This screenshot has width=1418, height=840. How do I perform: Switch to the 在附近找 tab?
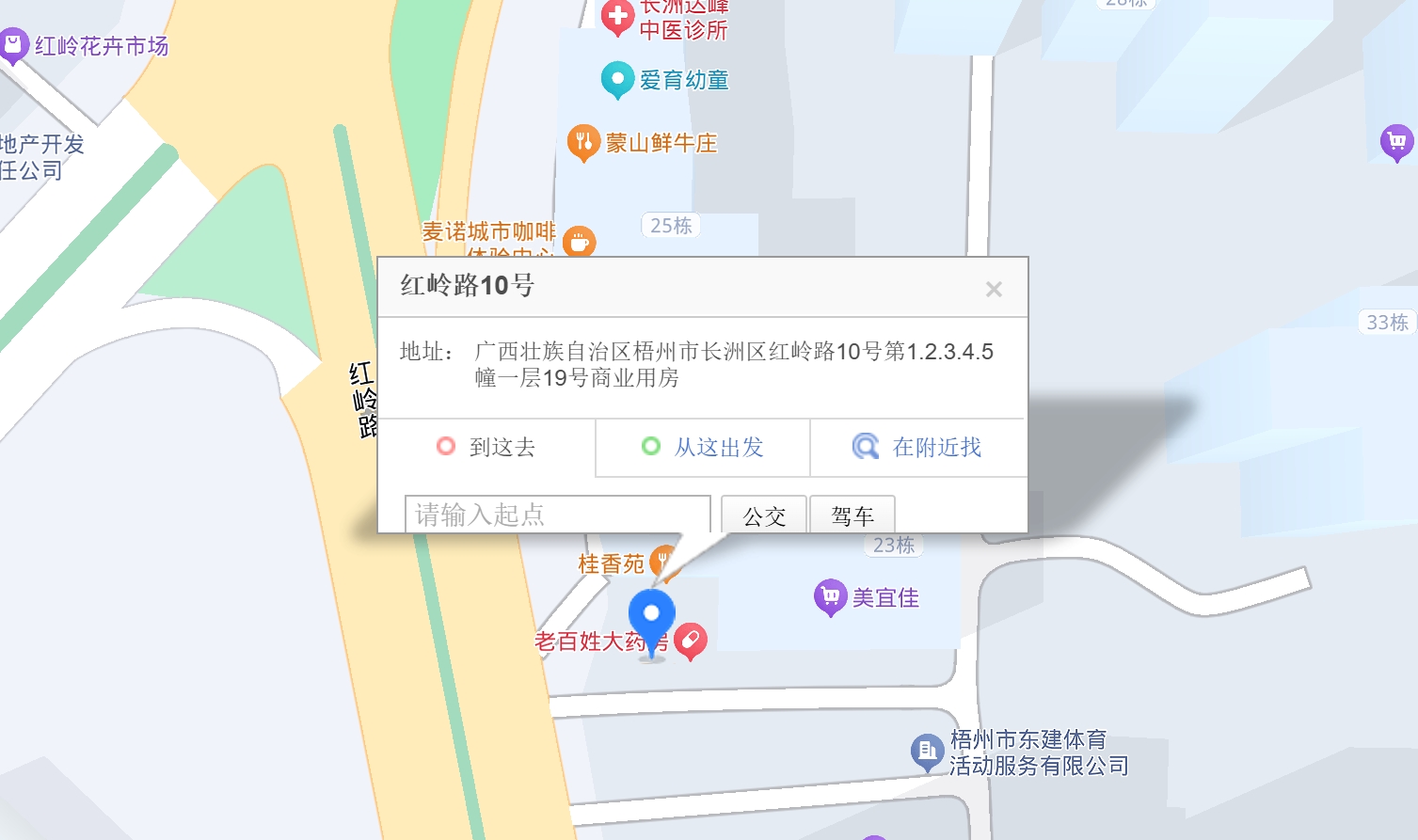[918, 447]
